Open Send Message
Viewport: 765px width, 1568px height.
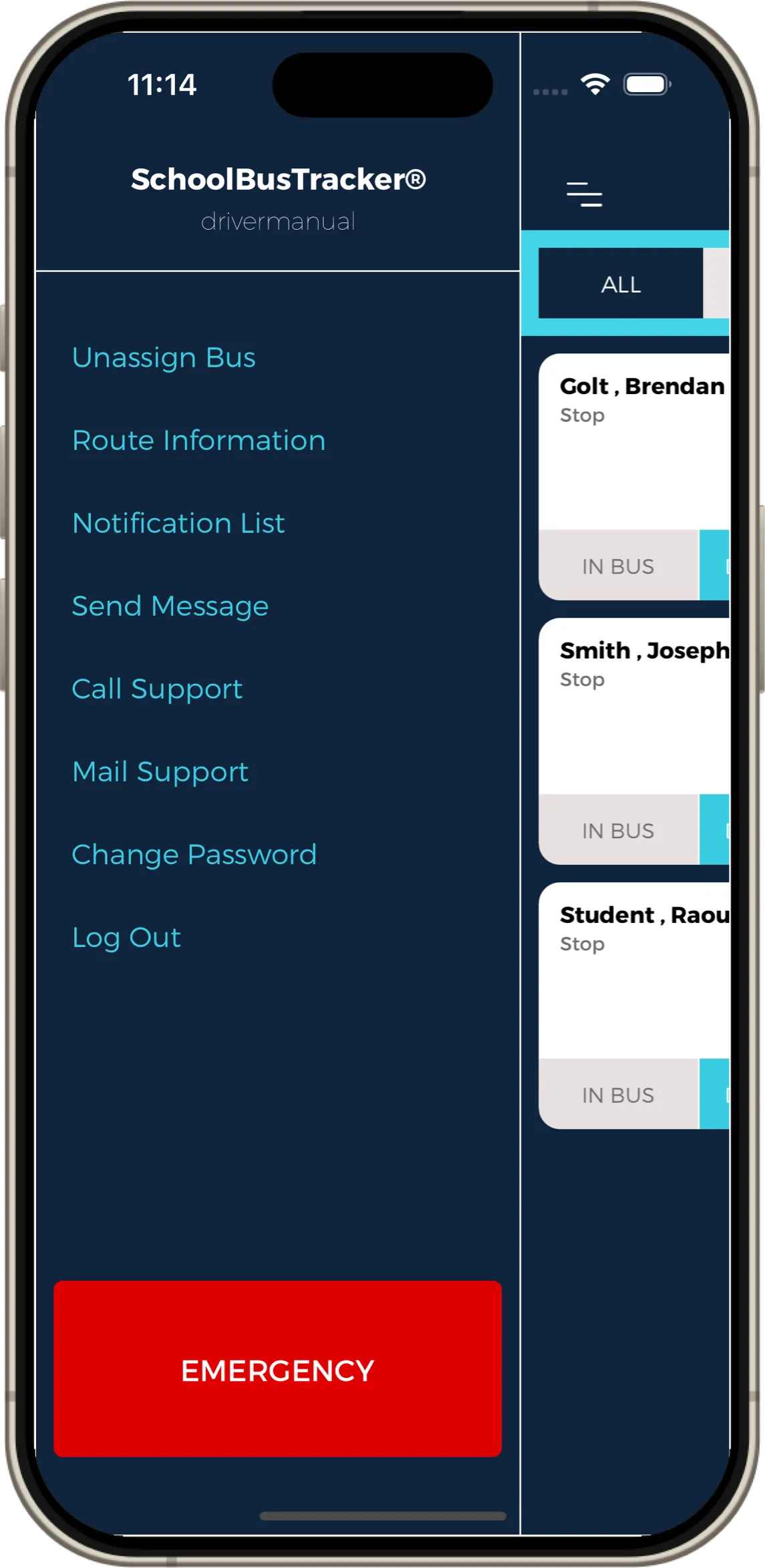(x=170, y=606)
